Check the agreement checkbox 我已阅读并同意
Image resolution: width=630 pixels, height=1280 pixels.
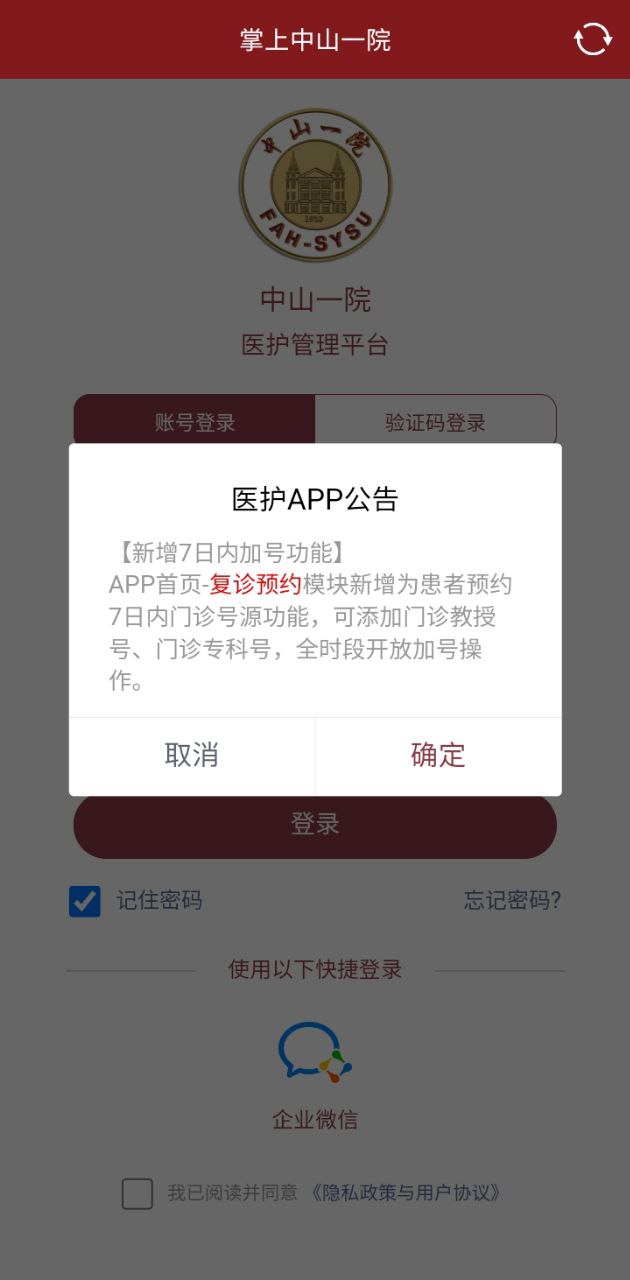[137, 1193]
